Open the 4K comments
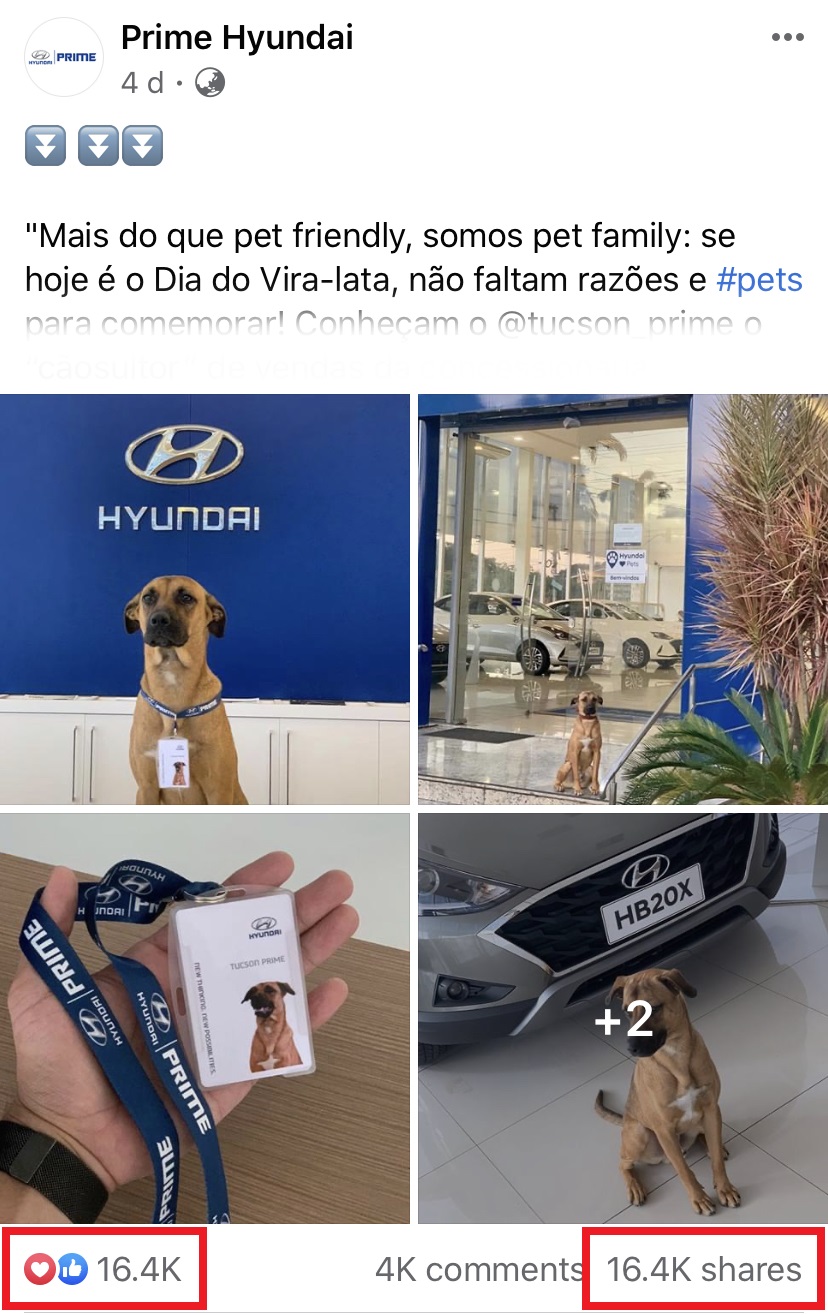 click(x=478, y=1270)
